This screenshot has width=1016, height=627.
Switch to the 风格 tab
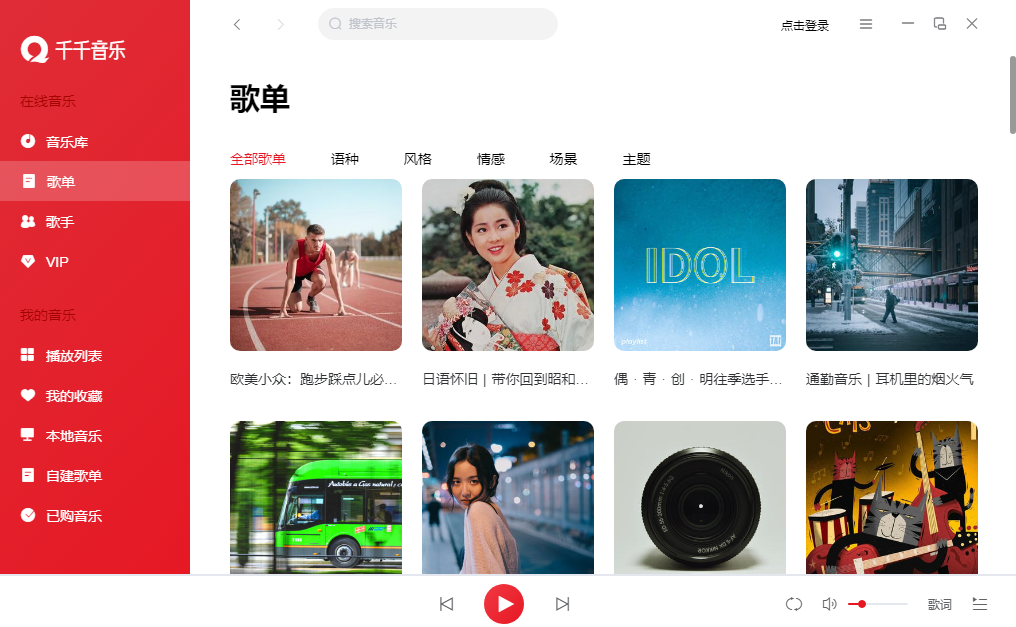point(417,159)
